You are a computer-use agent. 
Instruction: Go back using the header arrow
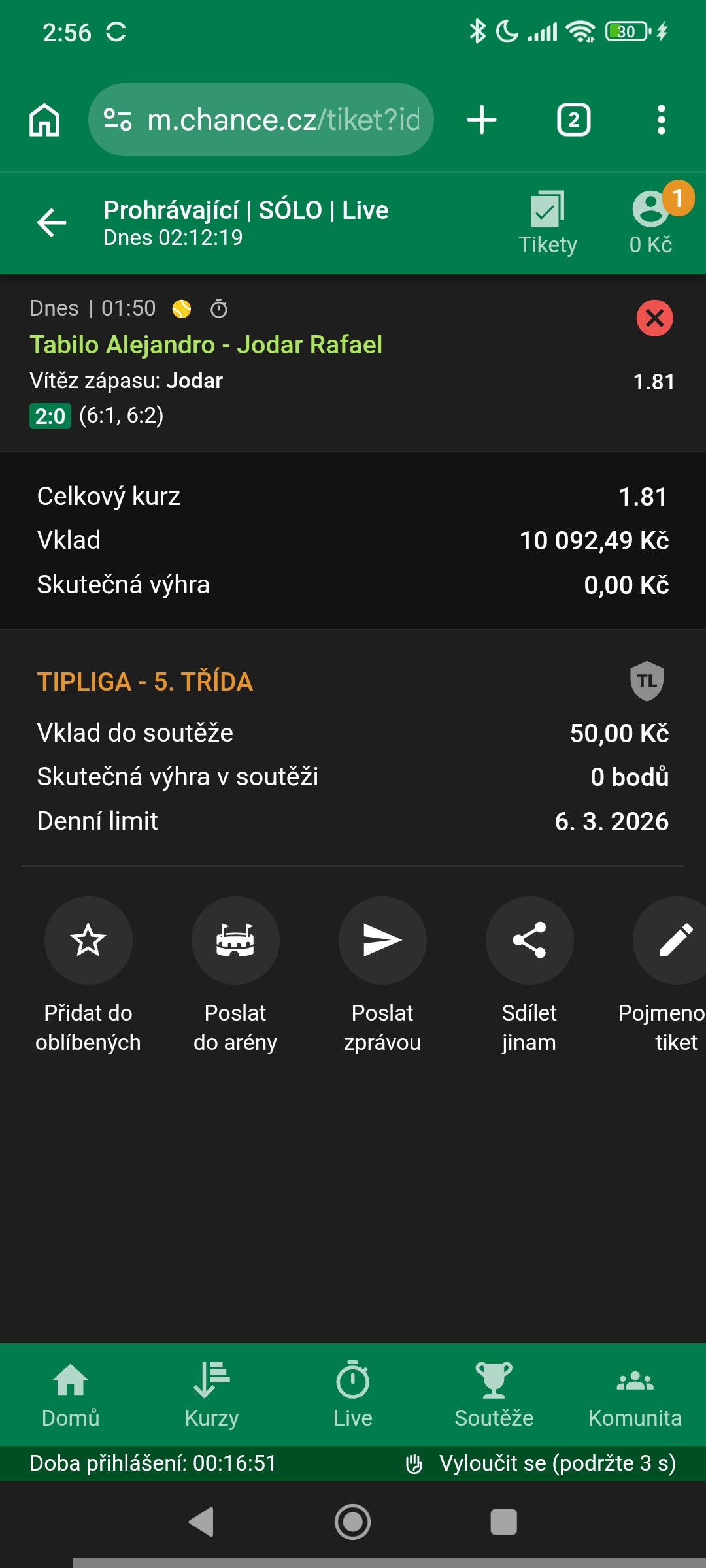pos(52,223)
